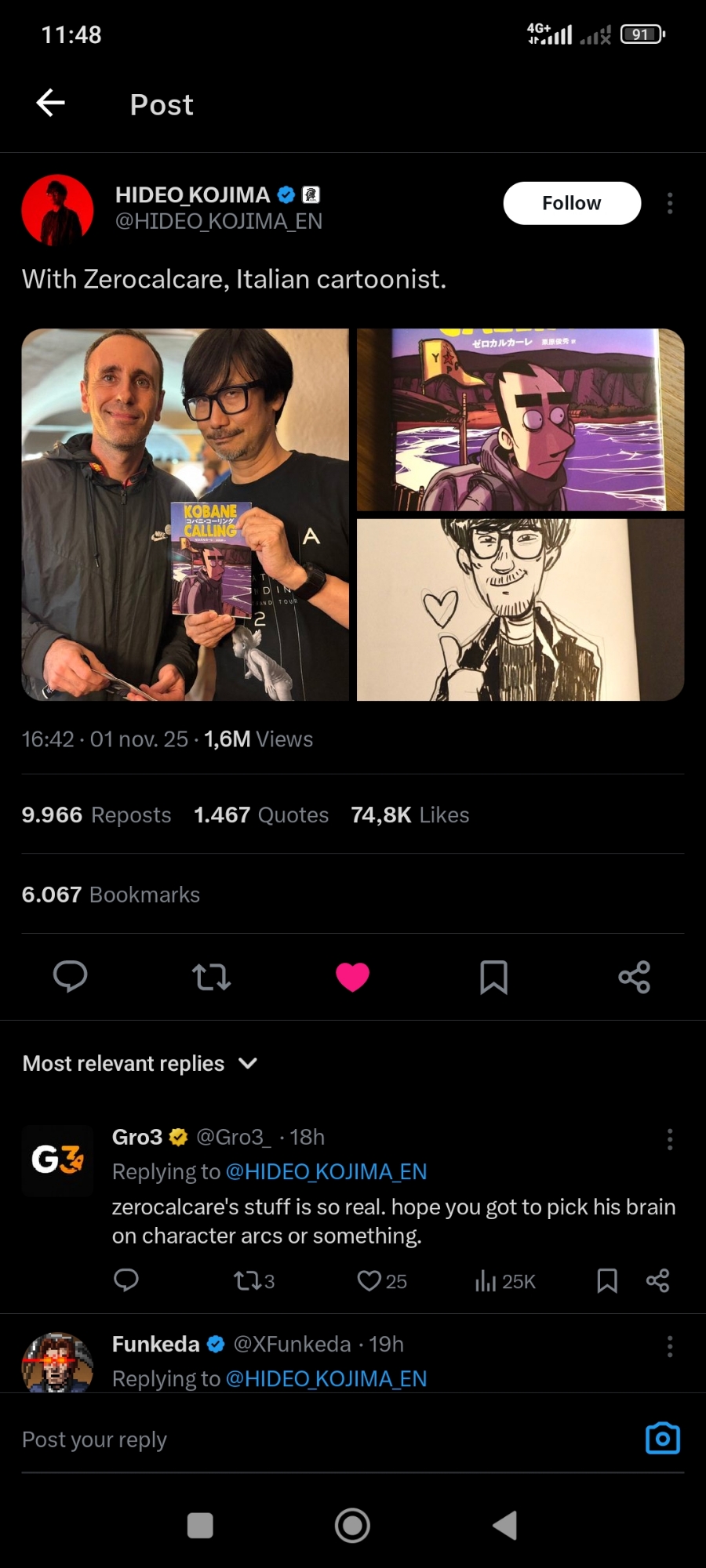706x1568 pixels.
Task: View the 9.966 Reposts list
Action: click(x=96, y=815)
